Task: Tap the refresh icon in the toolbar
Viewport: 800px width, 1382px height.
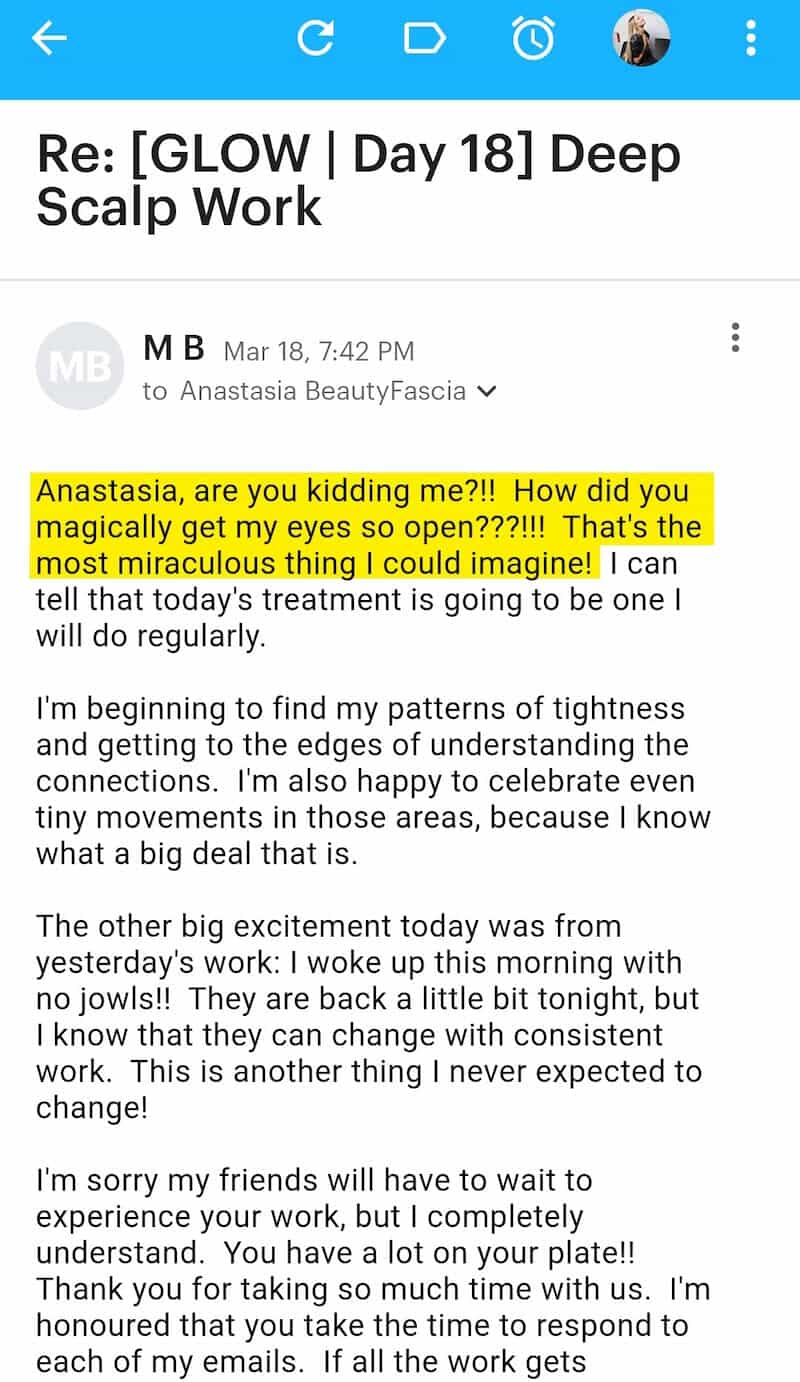Action: [x=316, y=39]
